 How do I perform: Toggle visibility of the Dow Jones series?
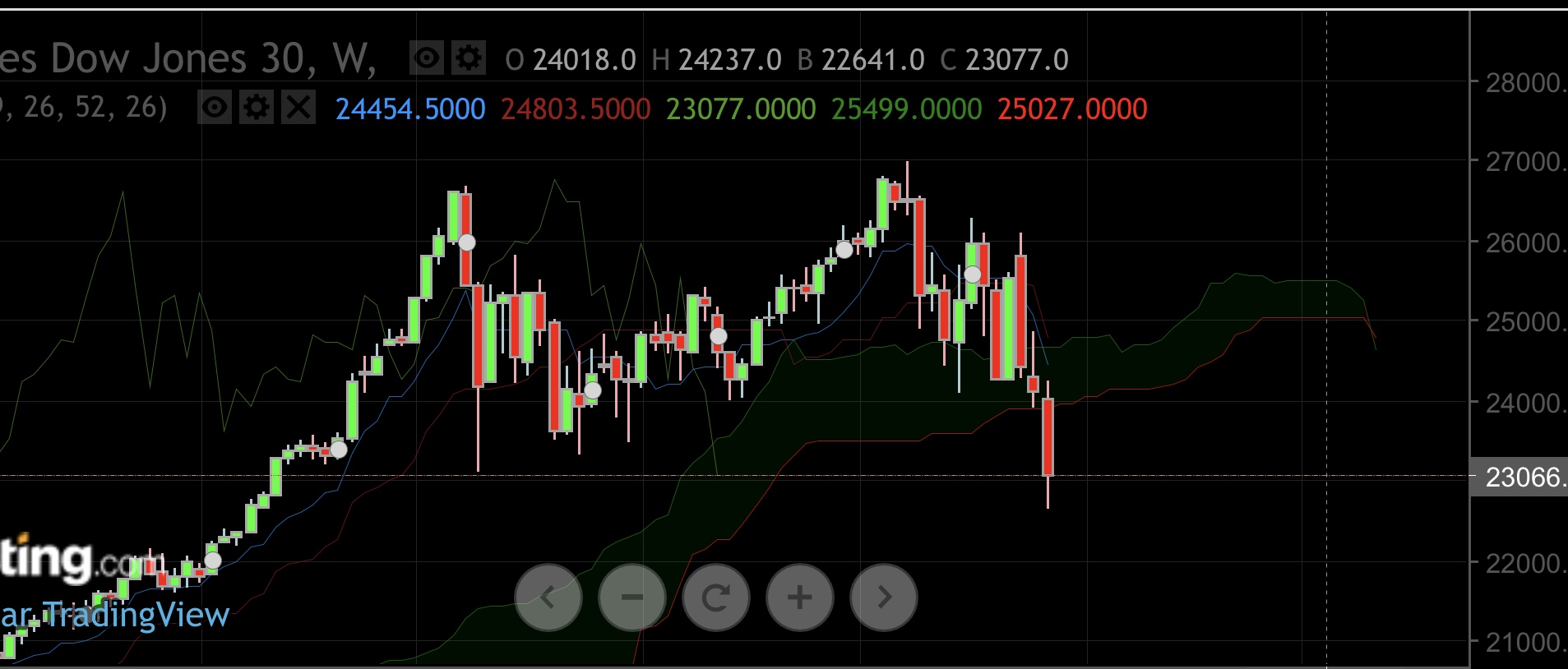click(427, 58)
